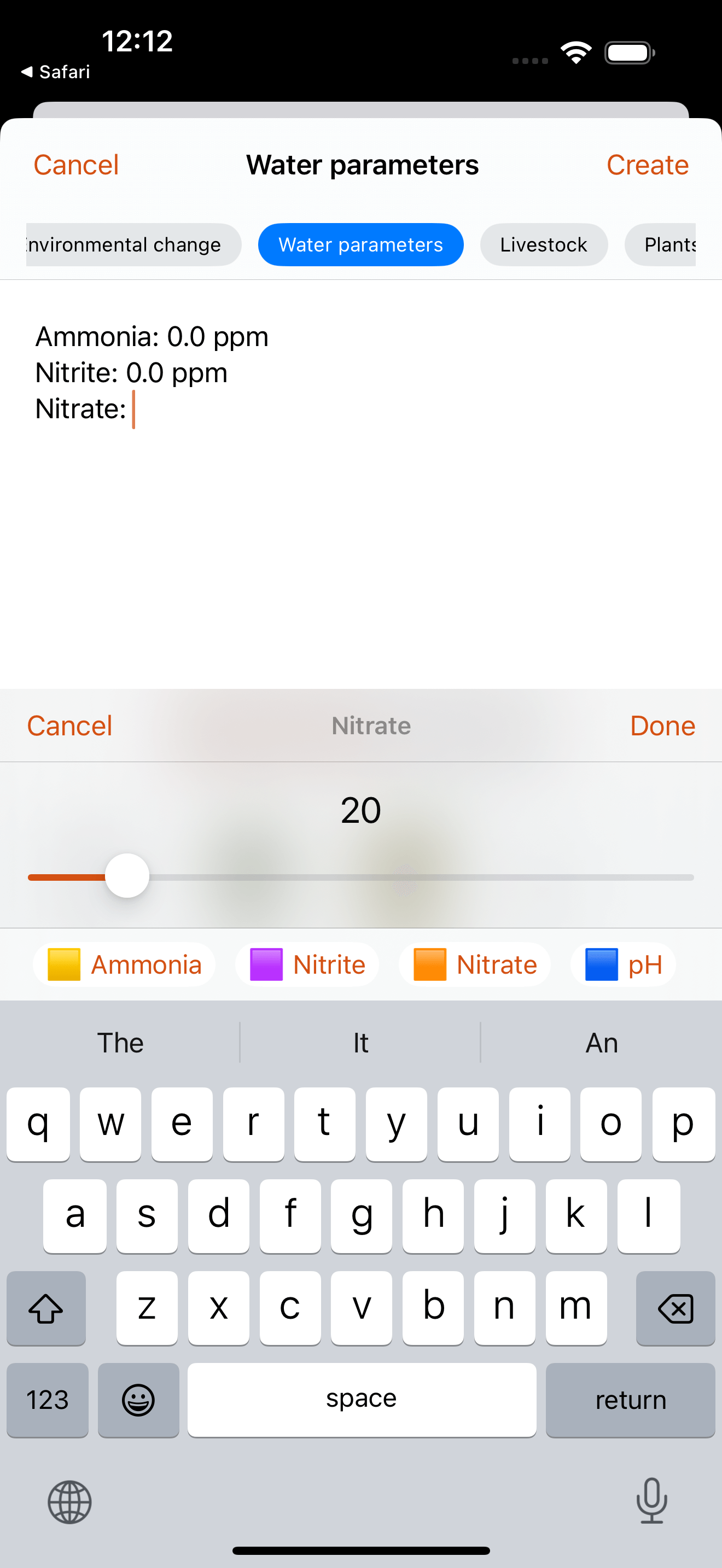
Task: Switch to the Livestock category
Action: point(543,245)
